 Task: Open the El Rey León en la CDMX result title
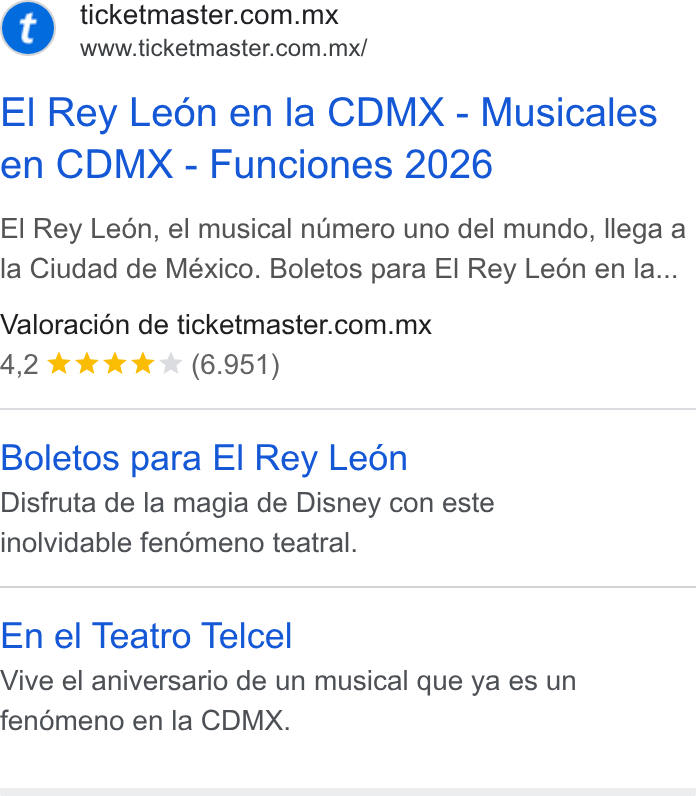pos(329,138)
